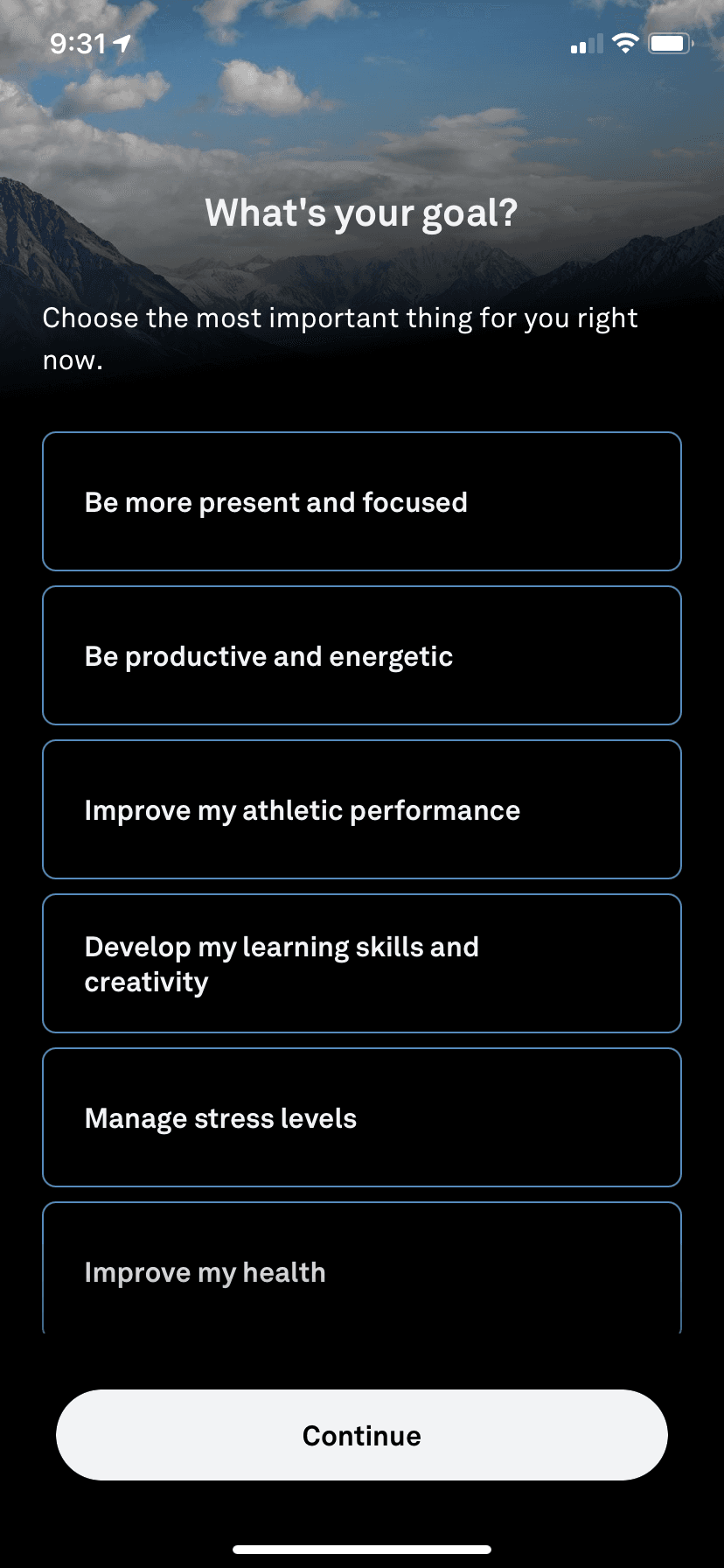
Task: Click the goal options list area
Action: 362,875
